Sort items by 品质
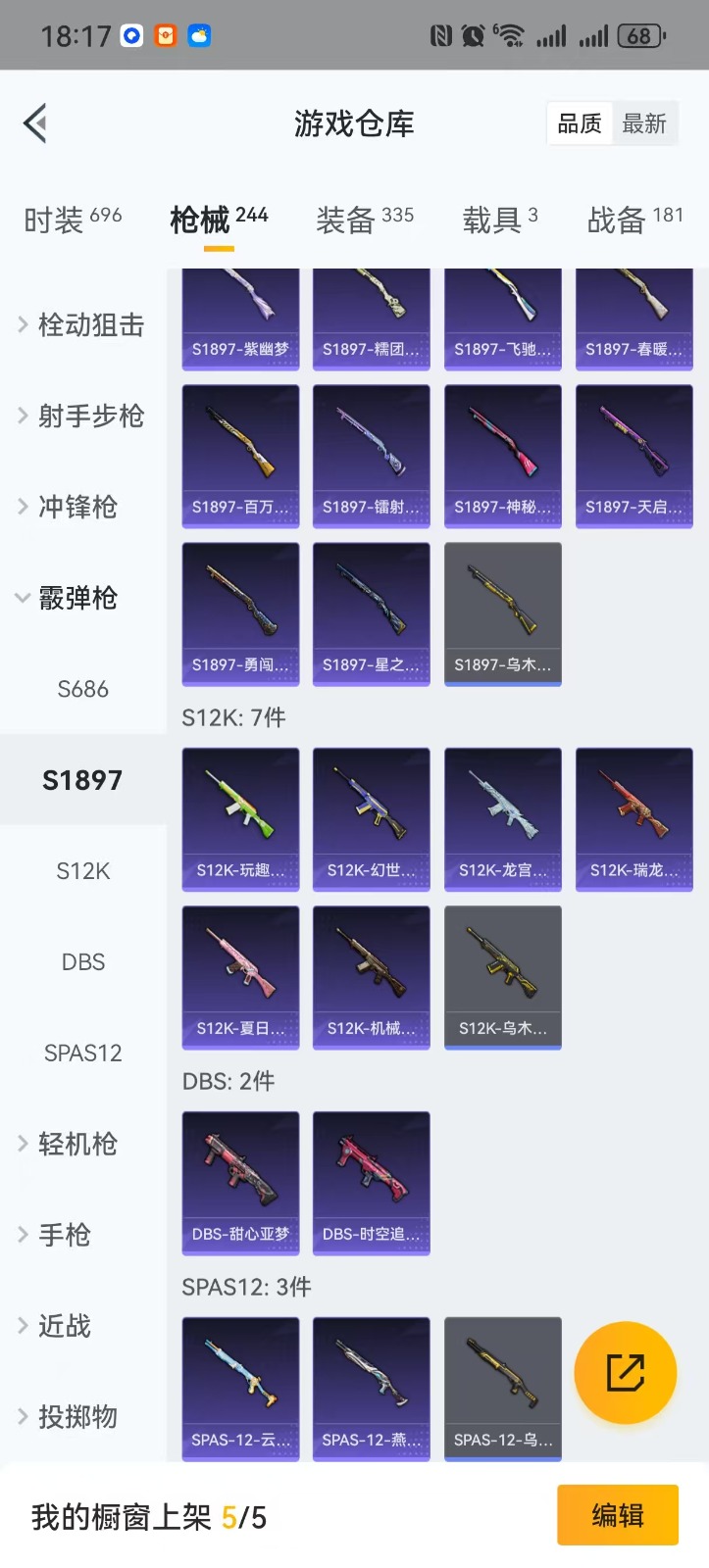The image size is (709, 1568). (580, 124)
